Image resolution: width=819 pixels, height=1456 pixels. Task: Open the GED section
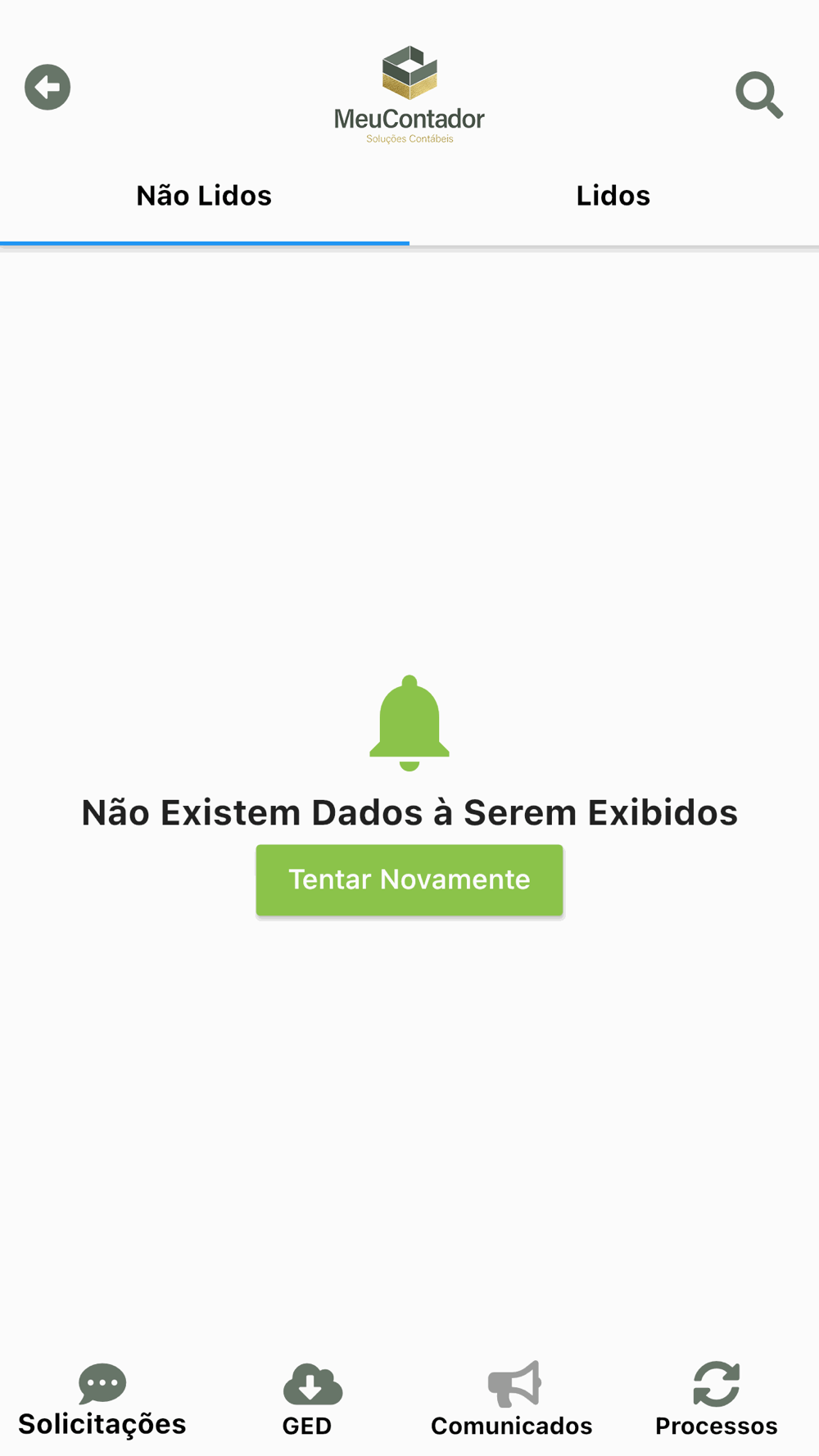coord(308,1400)
